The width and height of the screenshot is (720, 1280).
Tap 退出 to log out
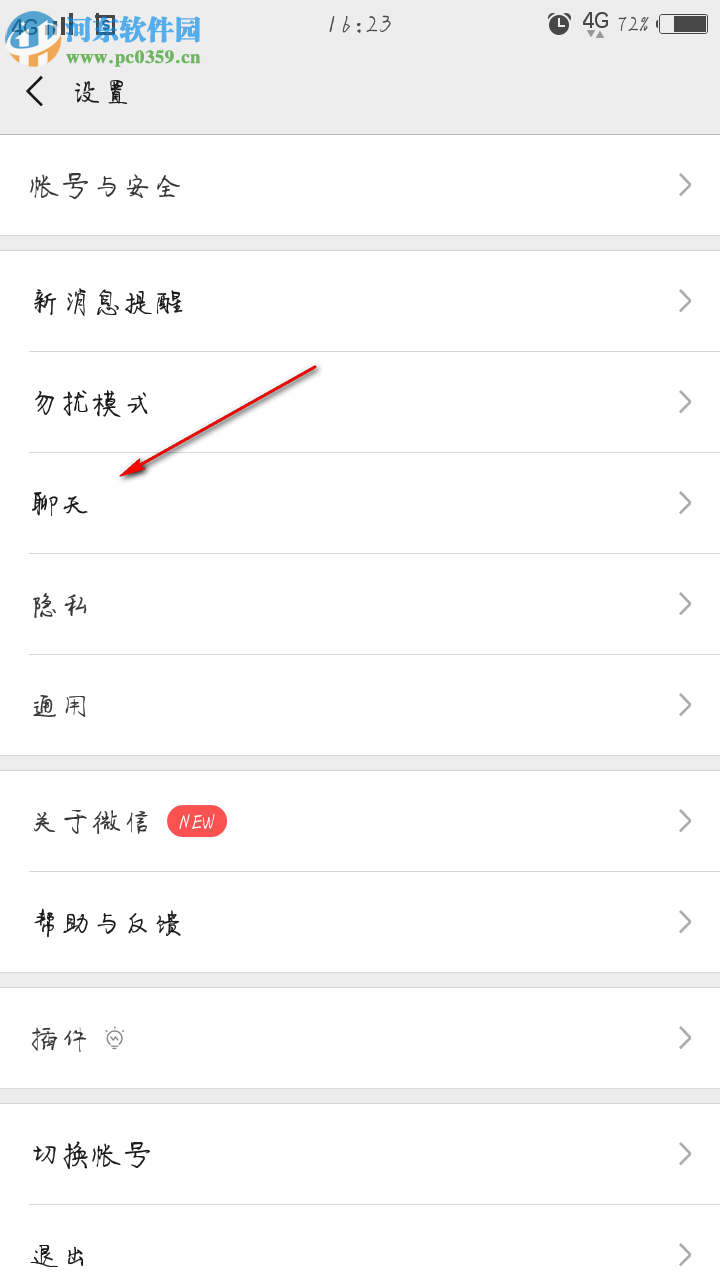click(360, 1255)
